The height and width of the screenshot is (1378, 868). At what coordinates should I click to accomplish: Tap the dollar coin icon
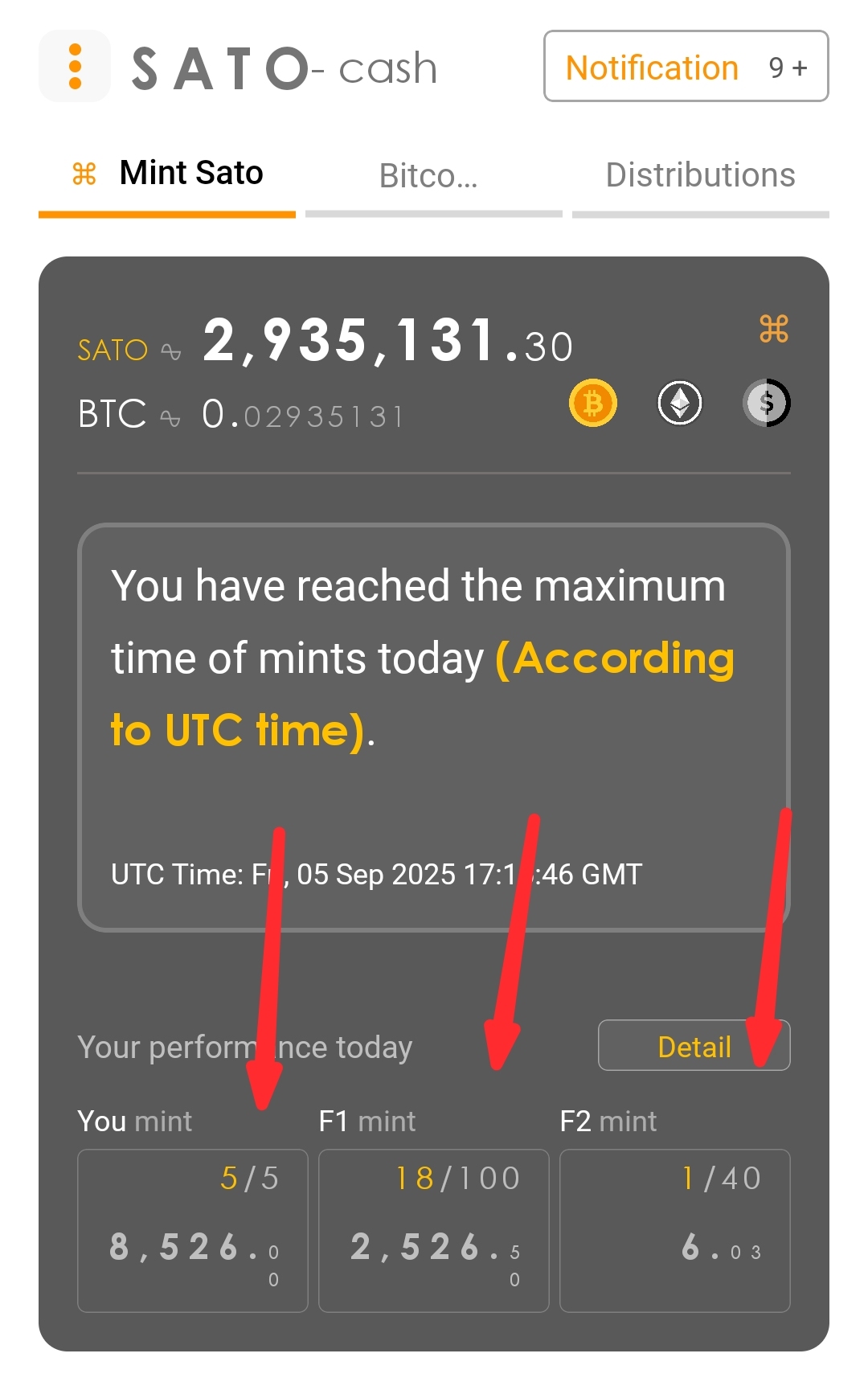[766, 403]
